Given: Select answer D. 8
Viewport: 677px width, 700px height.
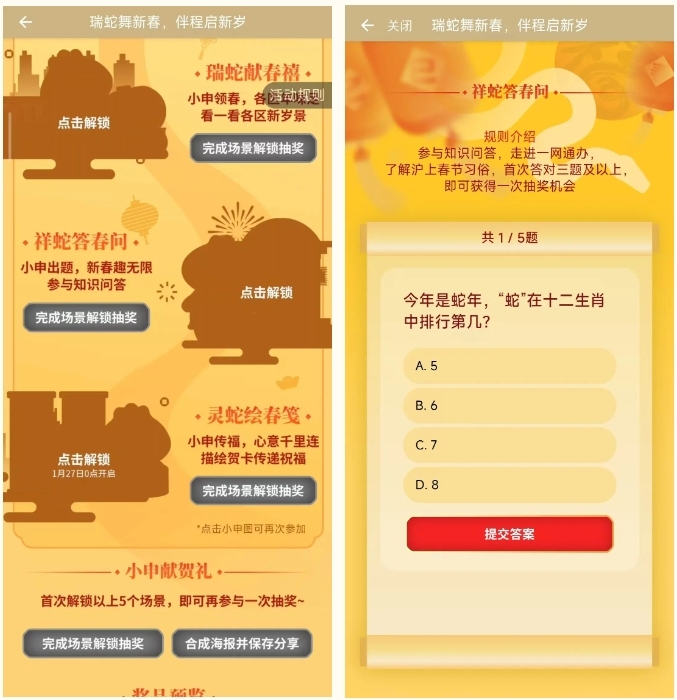Looking at the screenshot, I should pyautogui.click(x=509, y=485).
